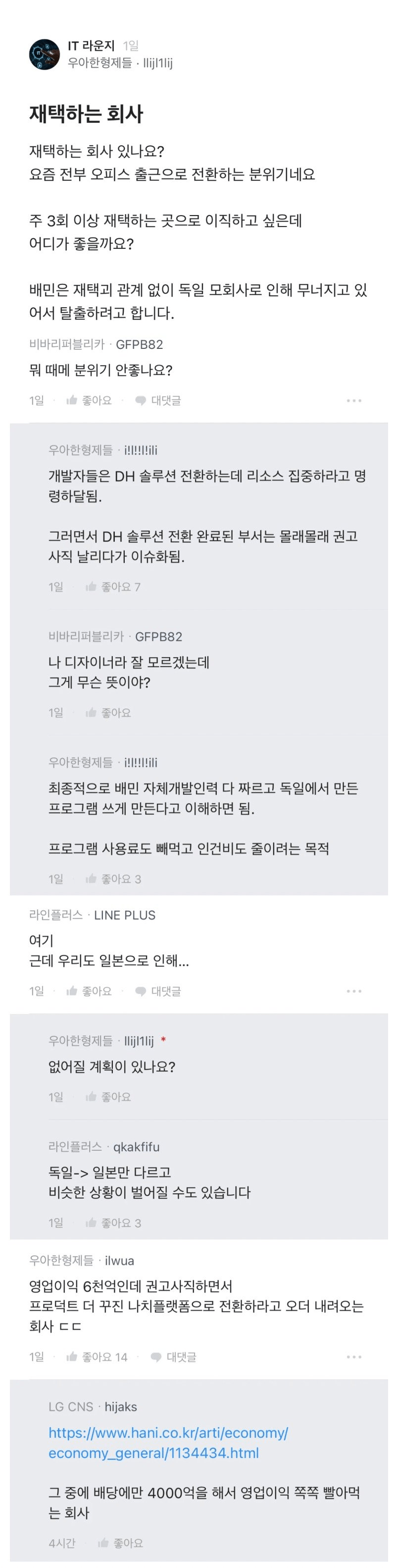This screenshot has width=398, height=1568.
Task: Like ilwua's comment about 영업이익 6천억
Action: (x=97, y=1356)
